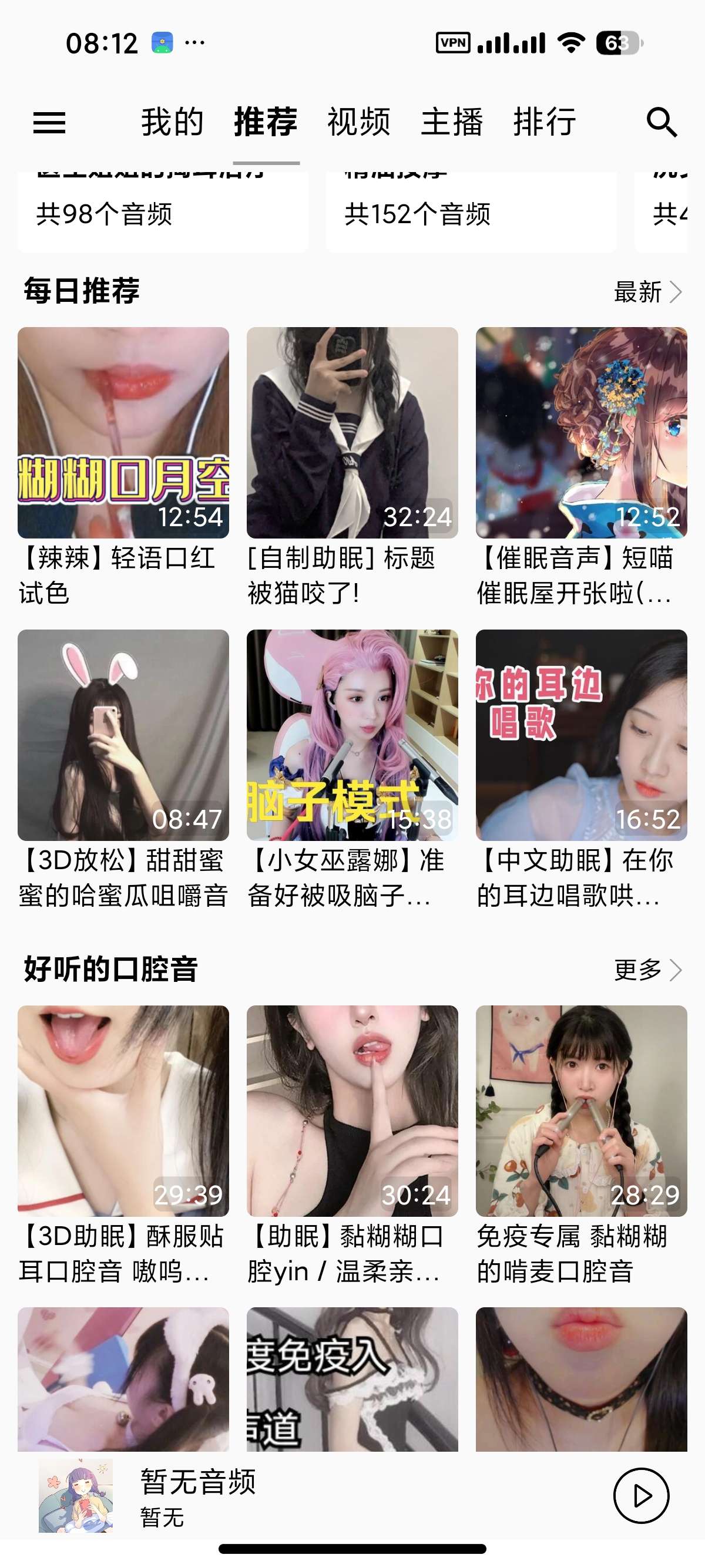Open the search function
The image size is (705, 1568).
661,123
